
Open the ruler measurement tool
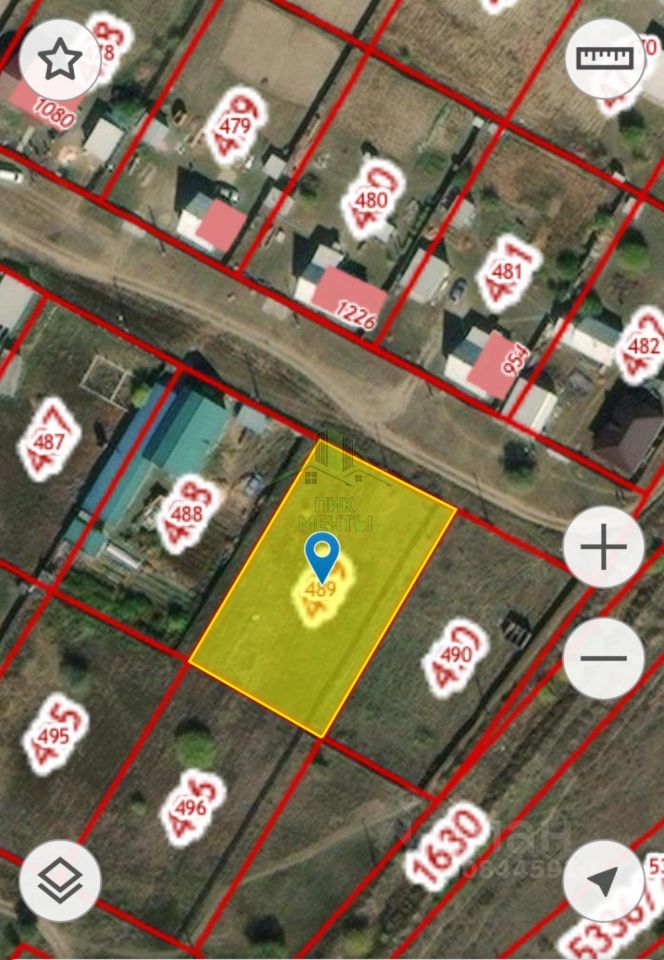pyautogui.click(x=604, y=58)
